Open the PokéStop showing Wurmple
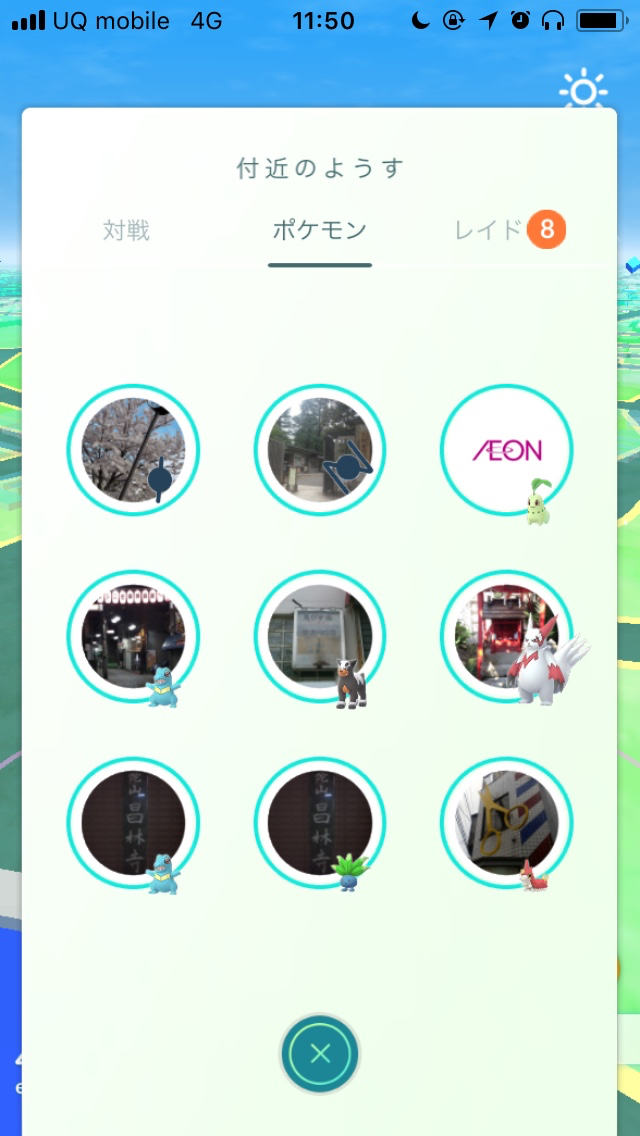The height and width of the screenshot is (1136, 640). 506,823
